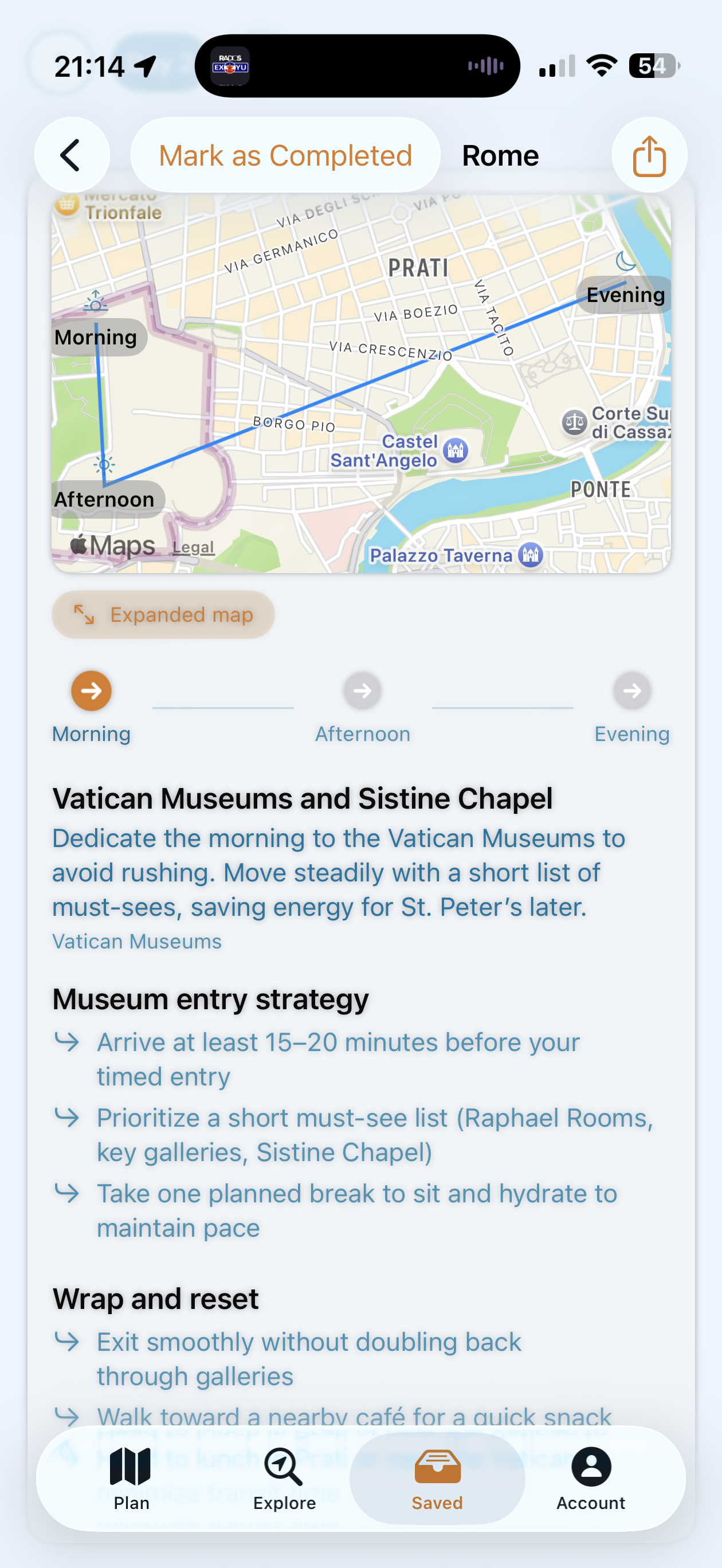Mark this itinerary as completed

click(x=285, y=156)
